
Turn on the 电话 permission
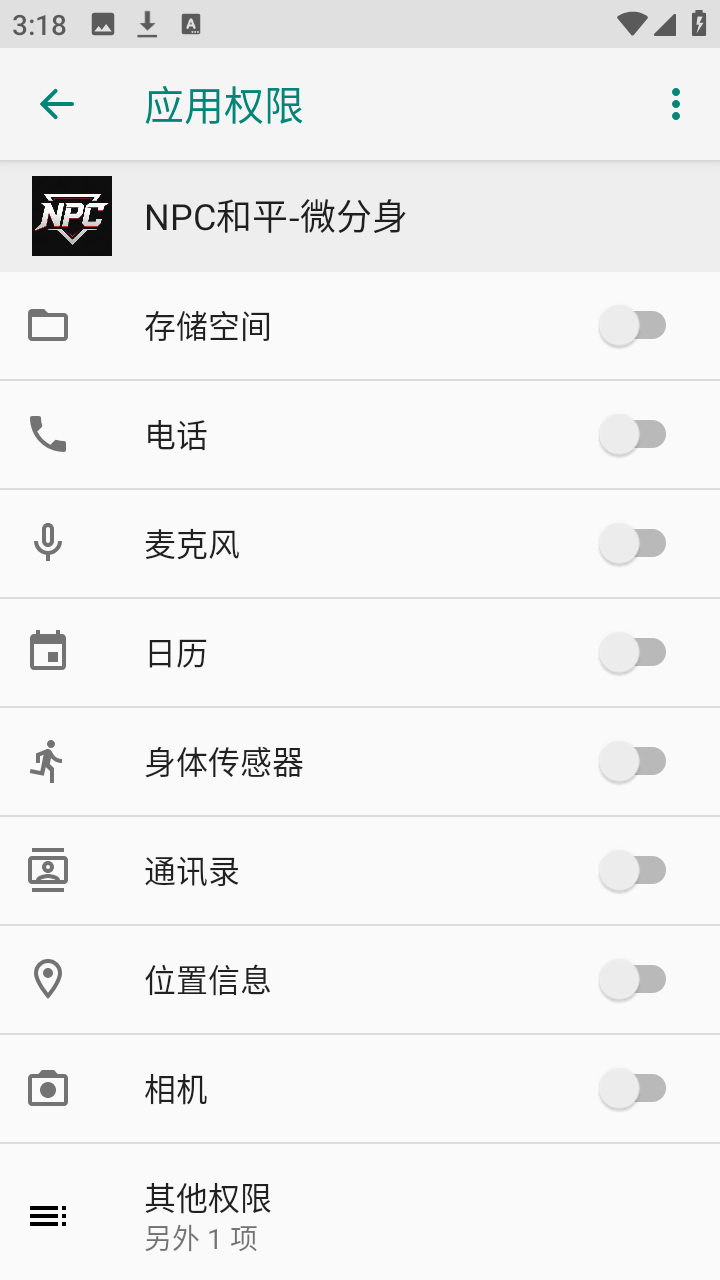632,435
